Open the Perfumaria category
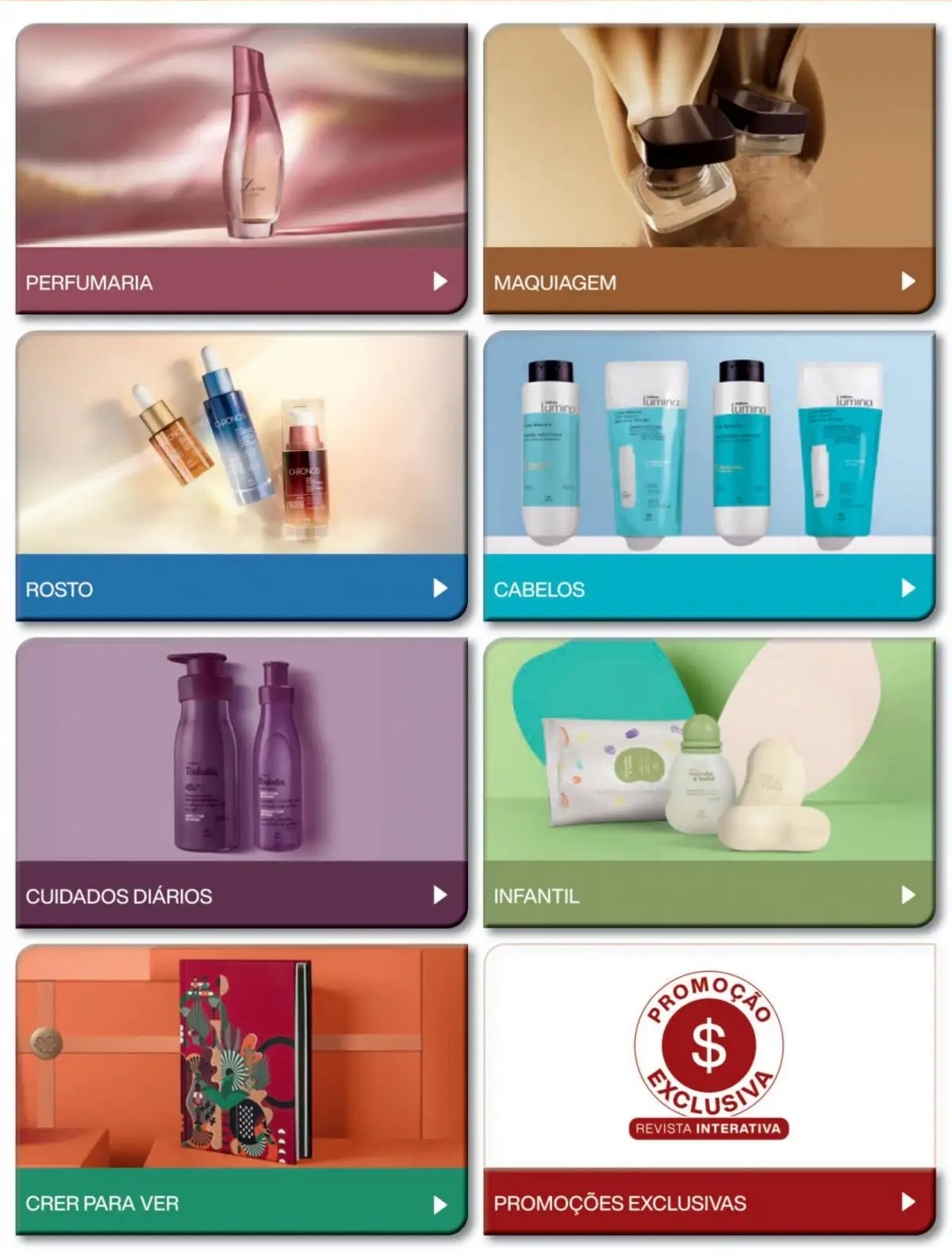This screenshot has height=1258, width=952. 241,281
